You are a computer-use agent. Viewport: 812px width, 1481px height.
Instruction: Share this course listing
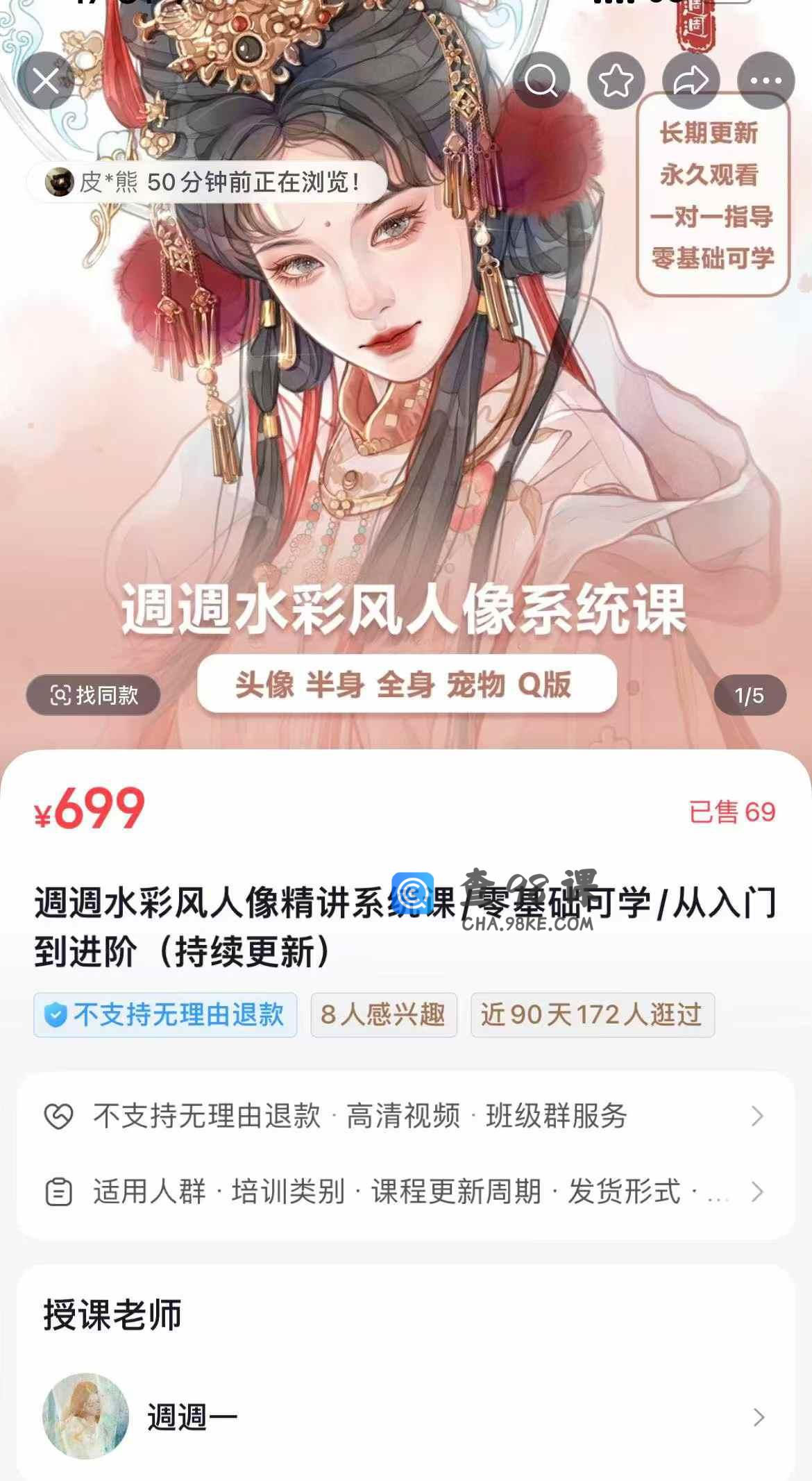coord(691,81)
